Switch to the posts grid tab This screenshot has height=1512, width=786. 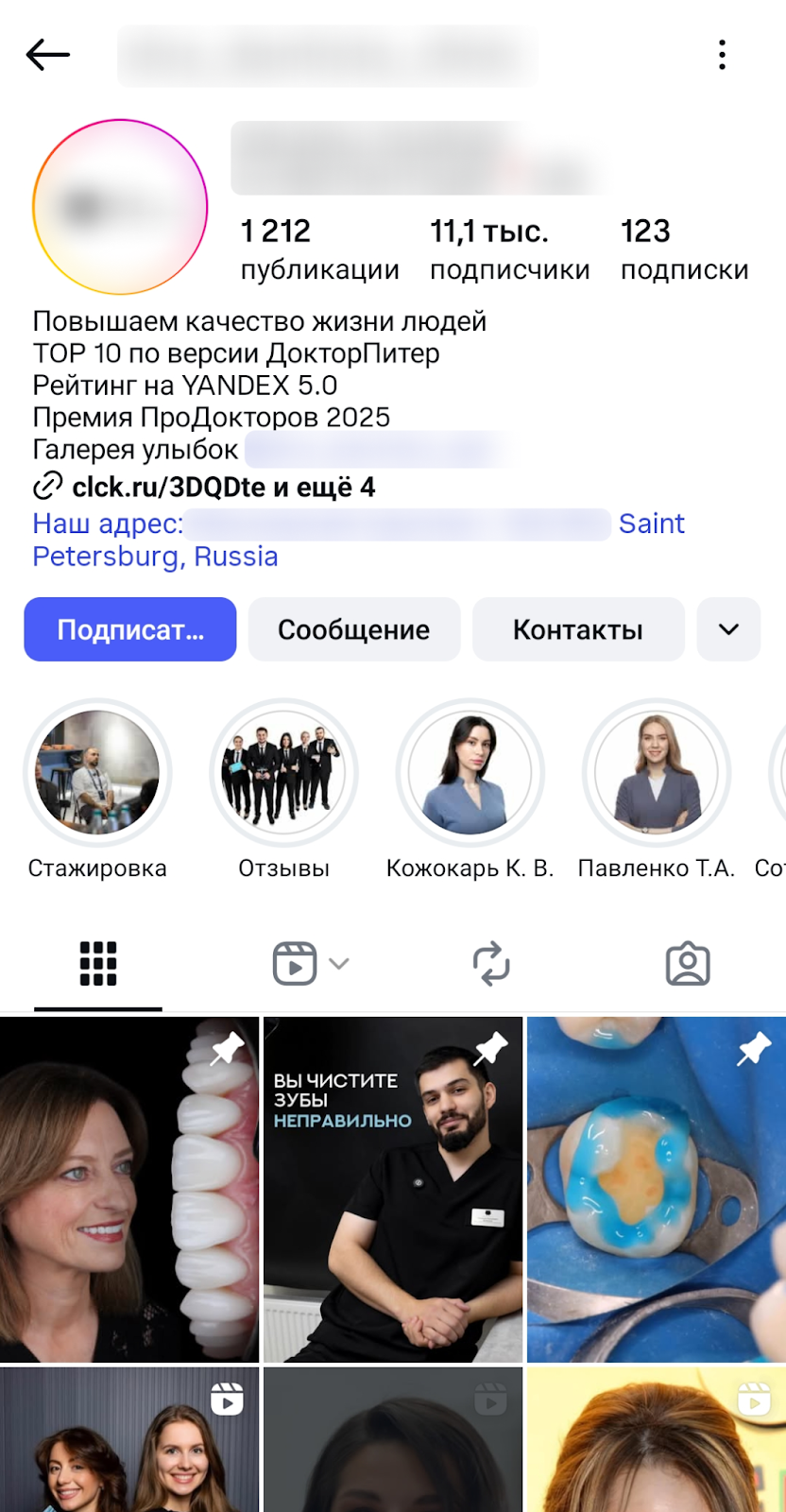[98, 964]
